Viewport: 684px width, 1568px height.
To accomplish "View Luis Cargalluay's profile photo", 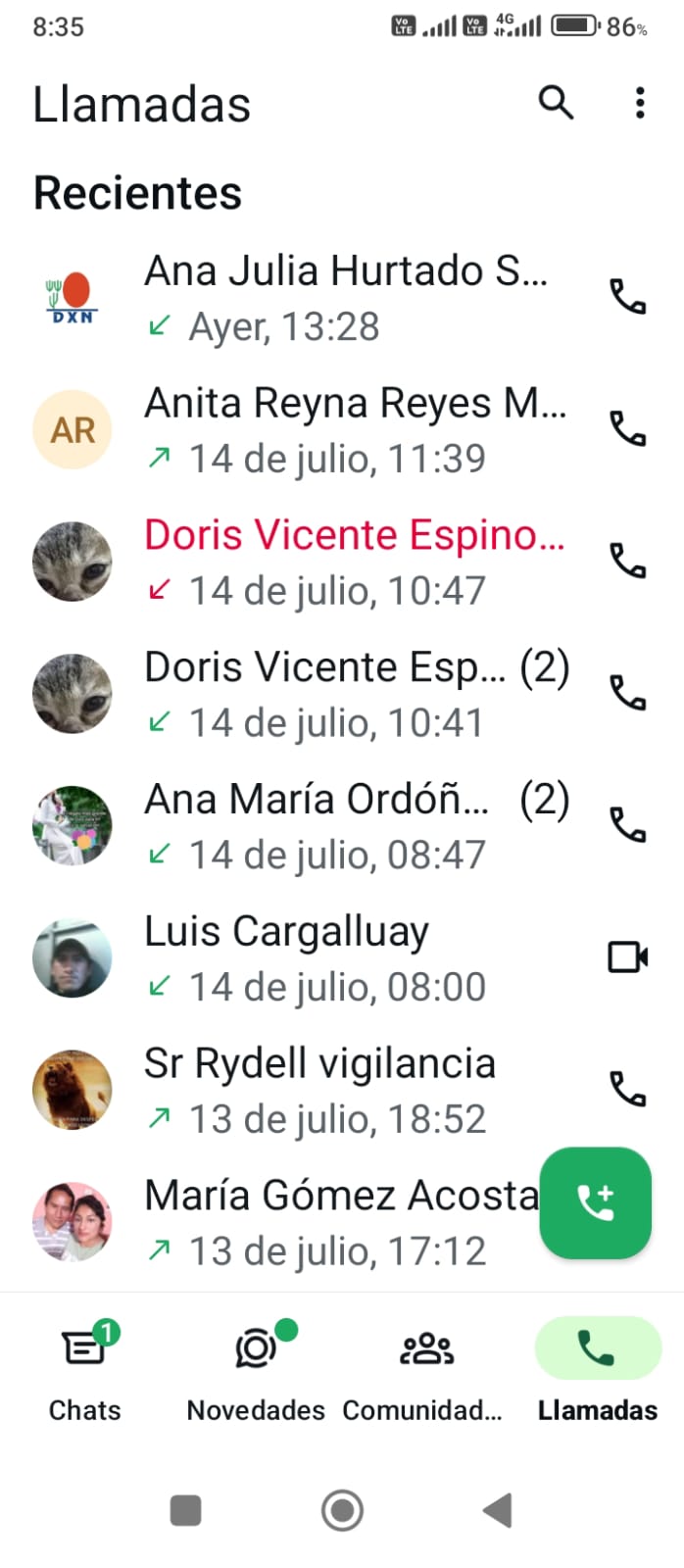I will tap(73, 957).
